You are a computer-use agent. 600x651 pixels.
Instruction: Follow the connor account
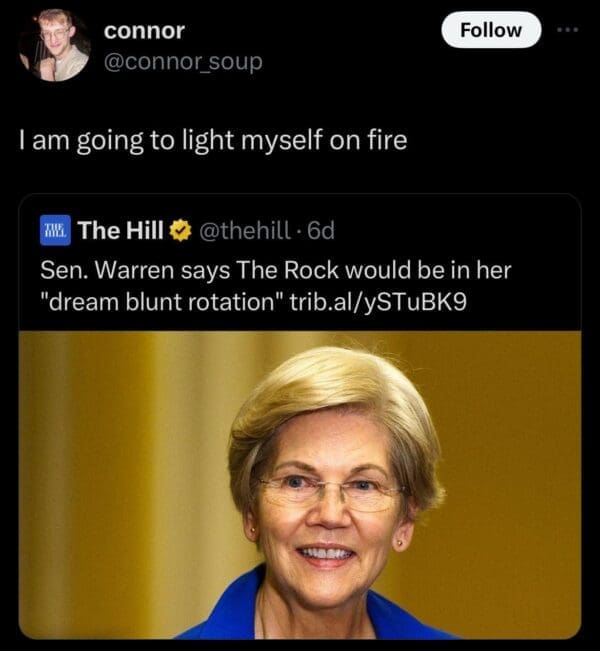(491, 30)
